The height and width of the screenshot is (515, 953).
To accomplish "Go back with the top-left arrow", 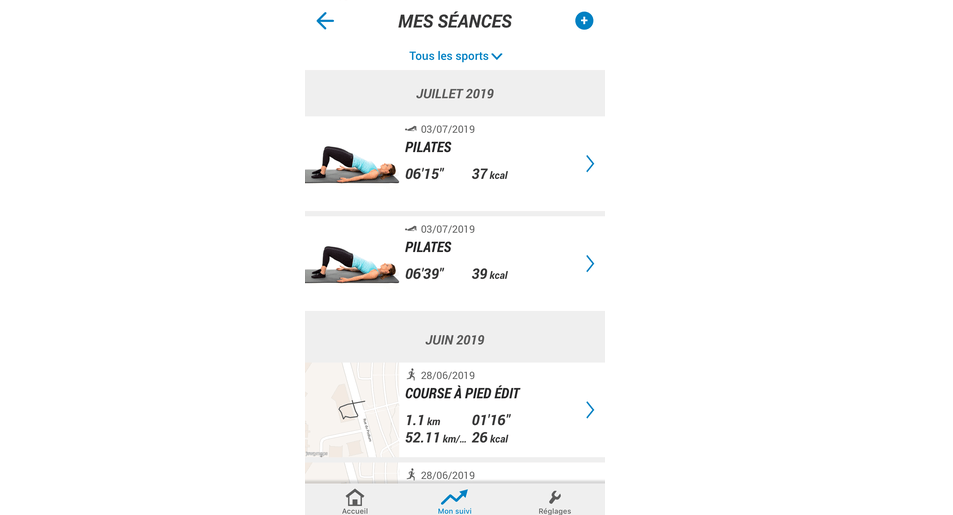I will pyautogui.click(x=325, y=21).
